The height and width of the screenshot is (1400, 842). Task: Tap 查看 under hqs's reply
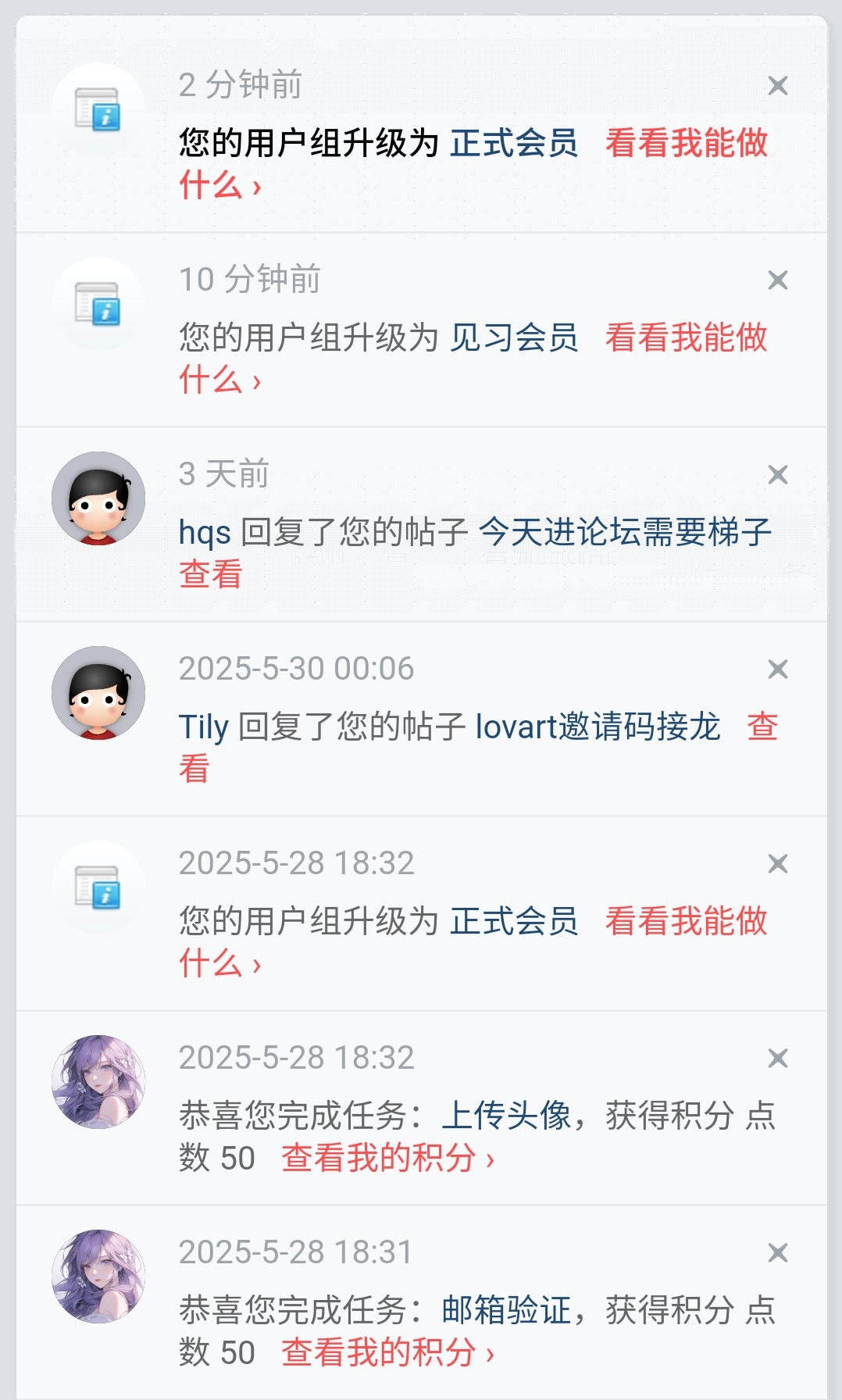(211, 574)
